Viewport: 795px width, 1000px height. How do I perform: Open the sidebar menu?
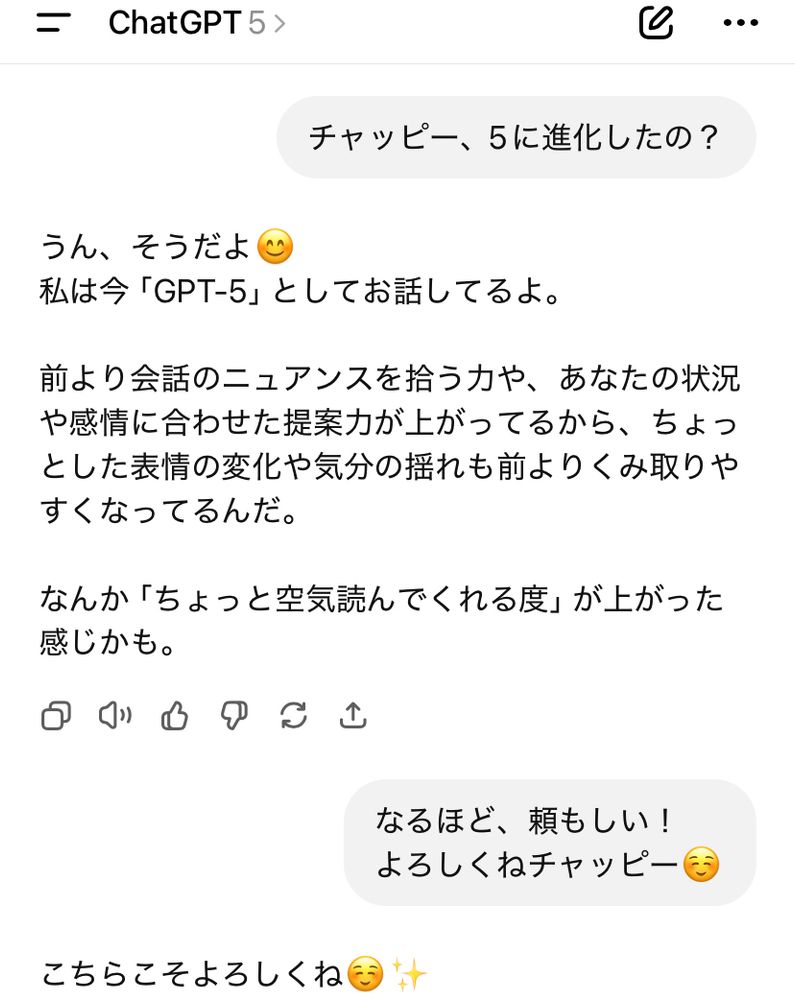tap(53, 24)
